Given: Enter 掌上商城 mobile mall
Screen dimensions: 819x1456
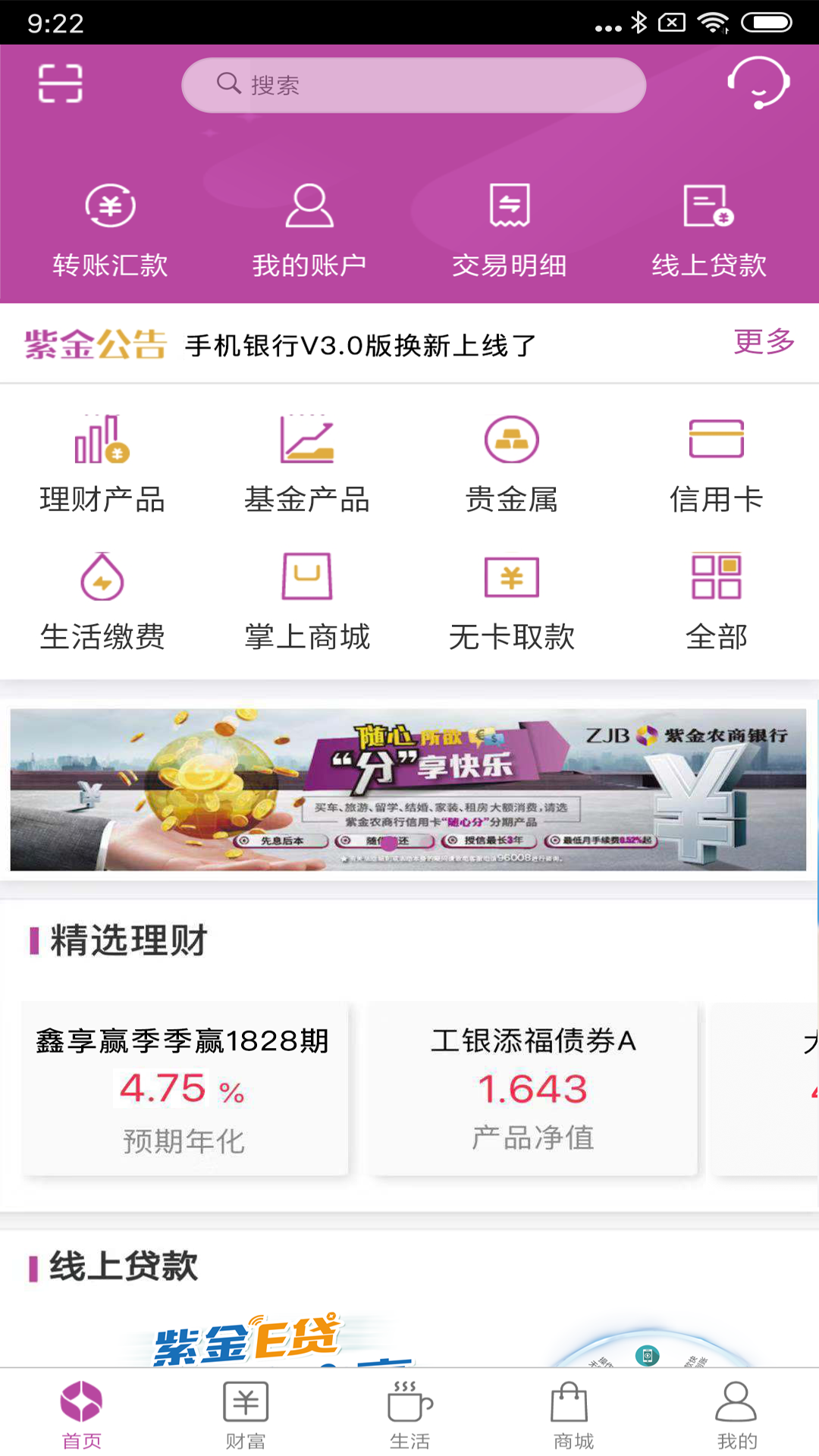Looking at the screenshot, I should 307,601.
